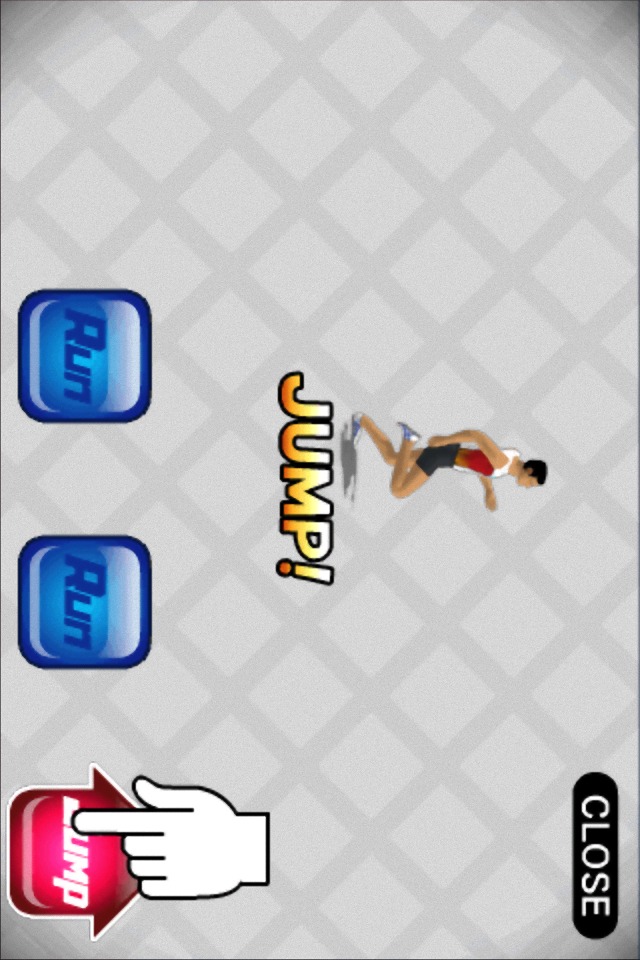The height and width of the screenshot is (960, 640).
Task: Hit the Run button nearest the Jump button
Action: point(84,602)
